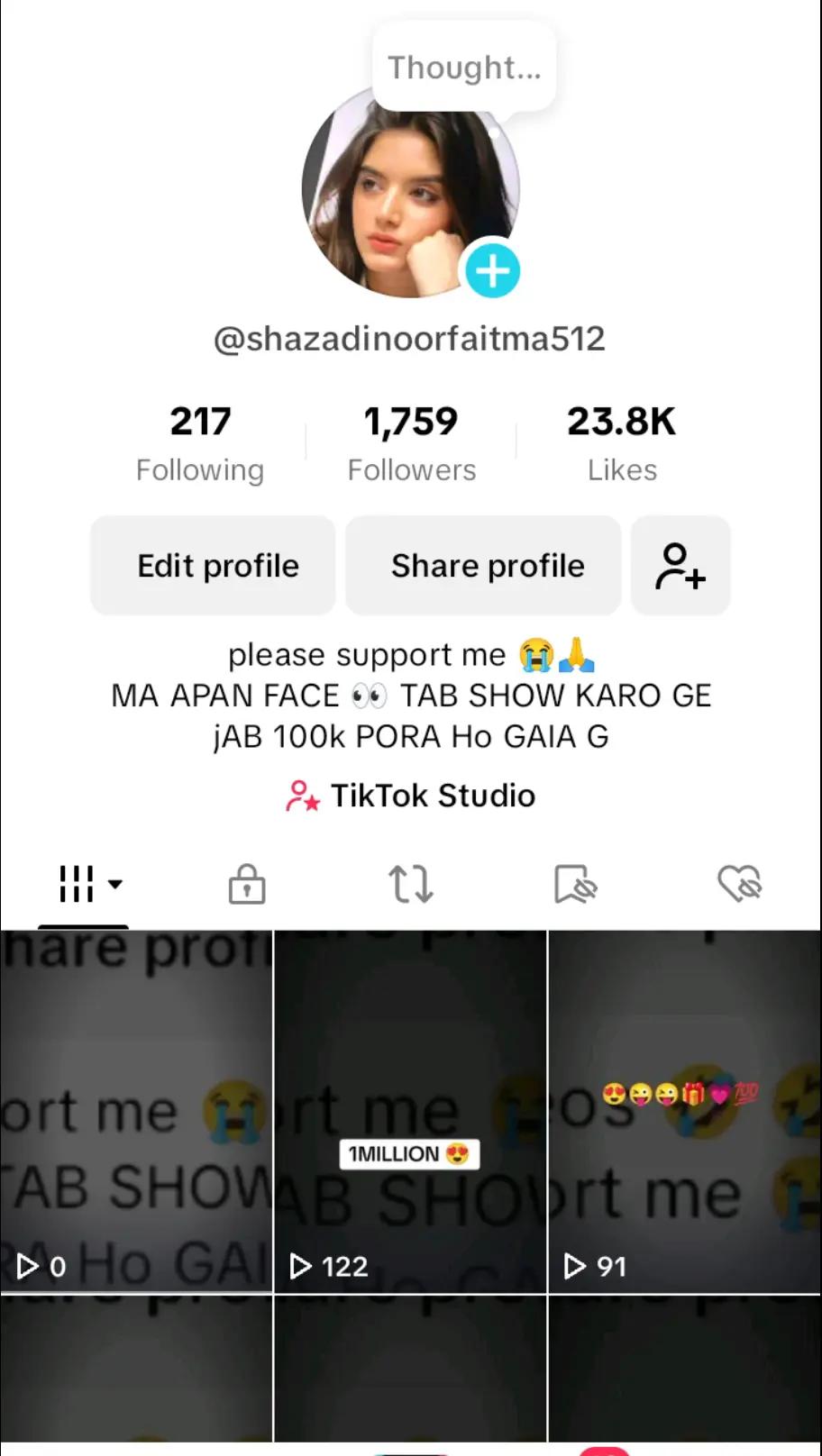
Task: Open the video with 0 views
Action: click(136, 1113)
